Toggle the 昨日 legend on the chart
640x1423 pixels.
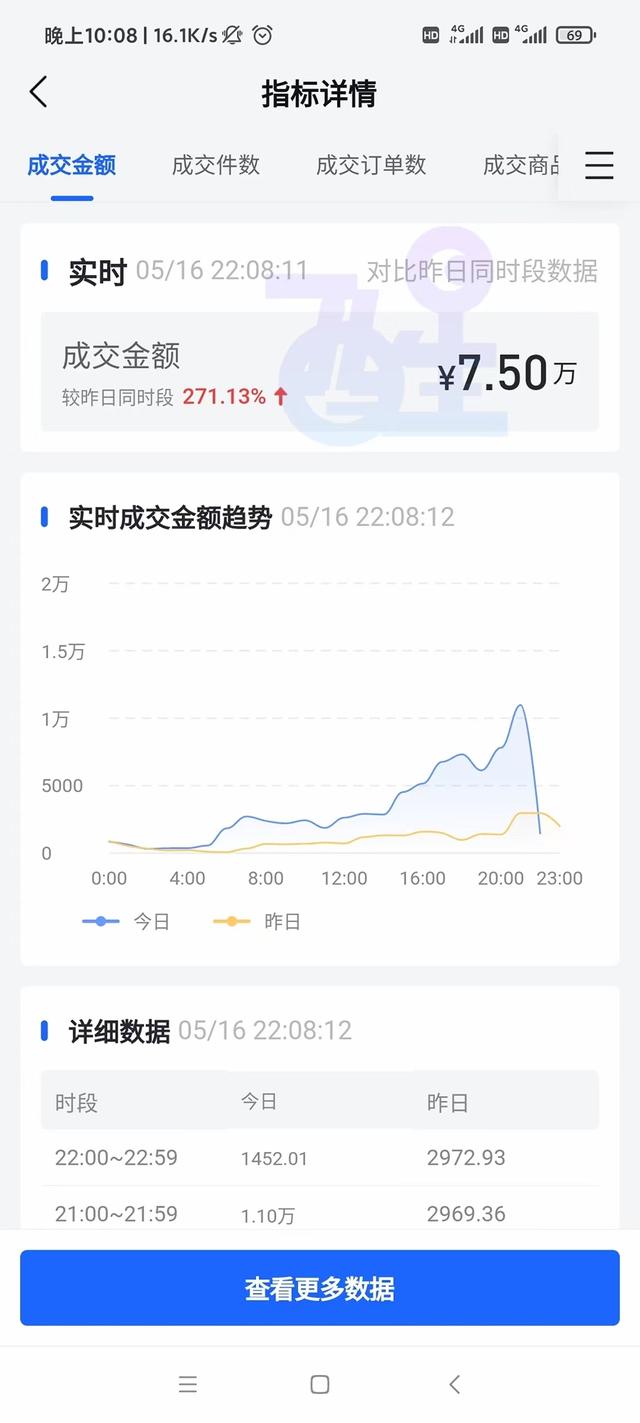257,921
